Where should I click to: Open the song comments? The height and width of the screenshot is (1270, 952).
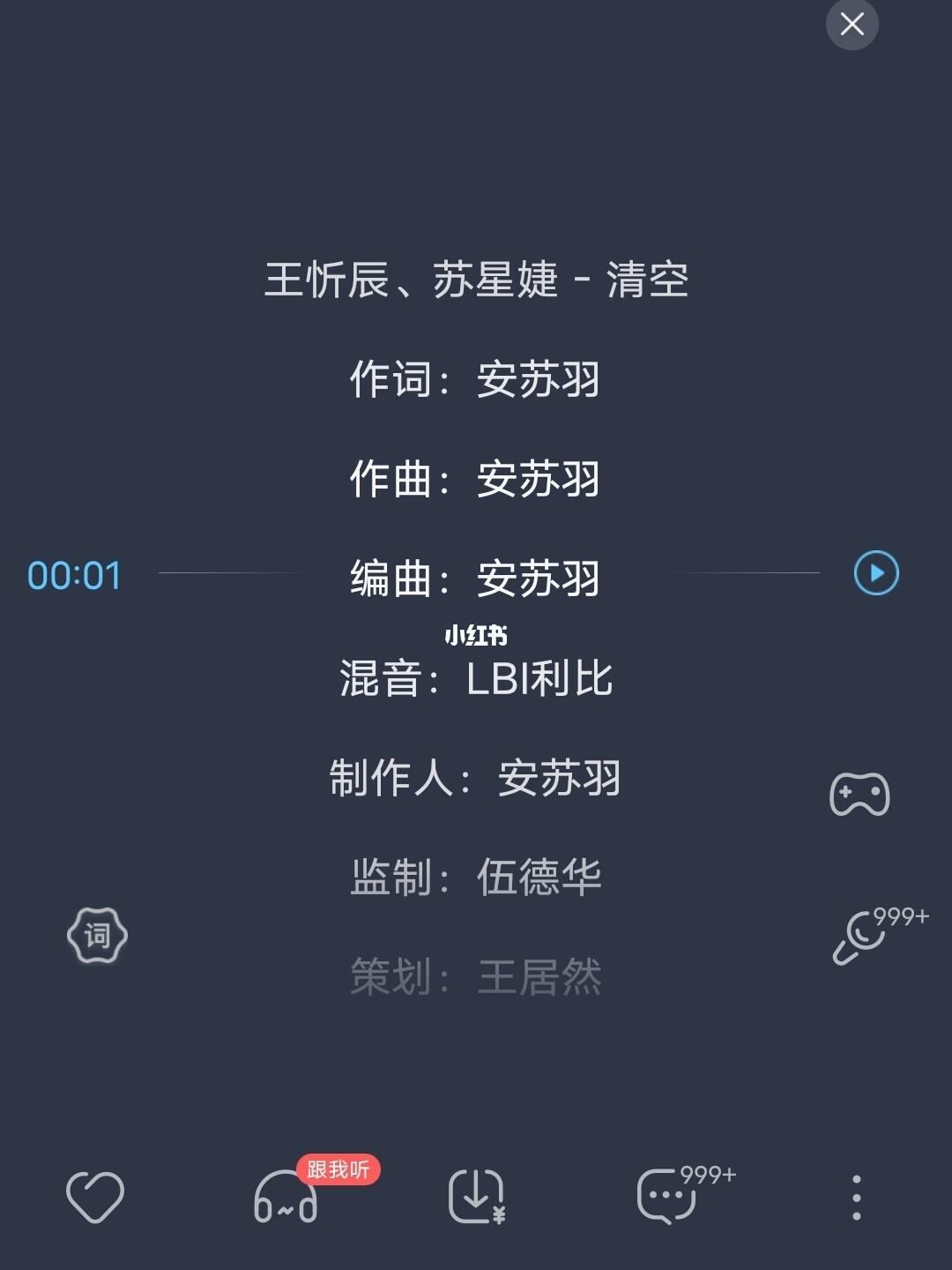pyautogui.click(x=667, y=1197)
